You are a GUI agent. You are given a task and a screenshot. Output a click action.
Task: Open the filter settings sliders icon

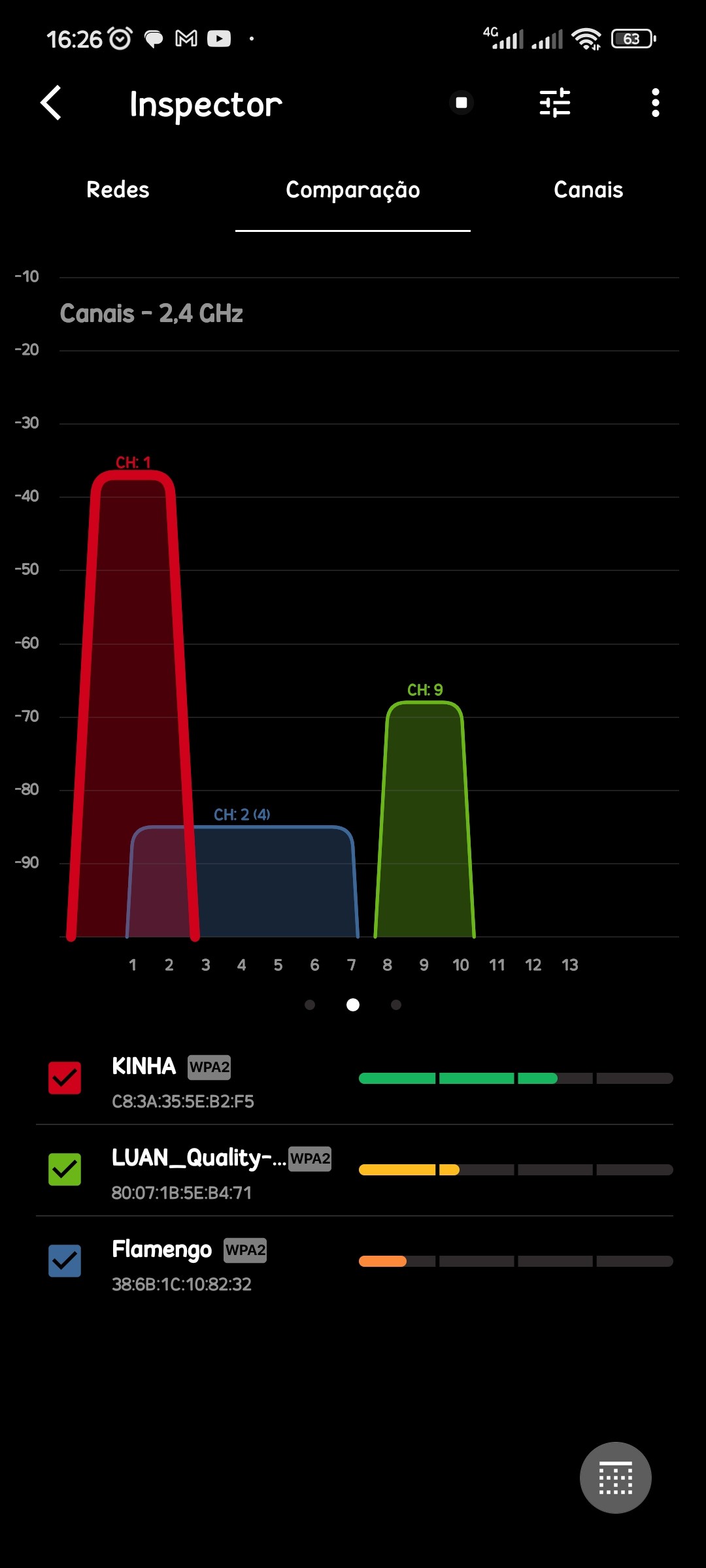tap(555, 103)
